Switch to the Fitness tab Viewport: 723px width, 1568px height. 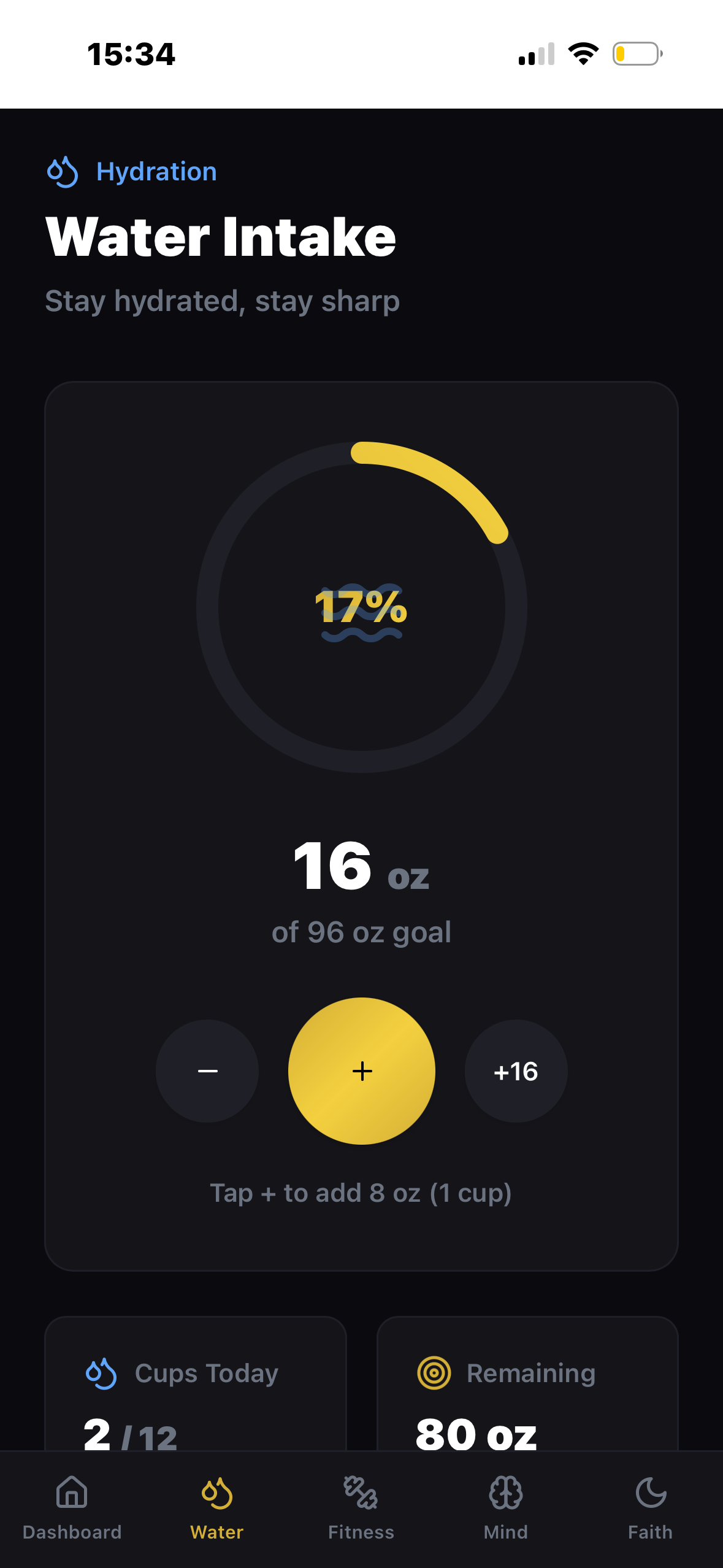pos(361,1508)
